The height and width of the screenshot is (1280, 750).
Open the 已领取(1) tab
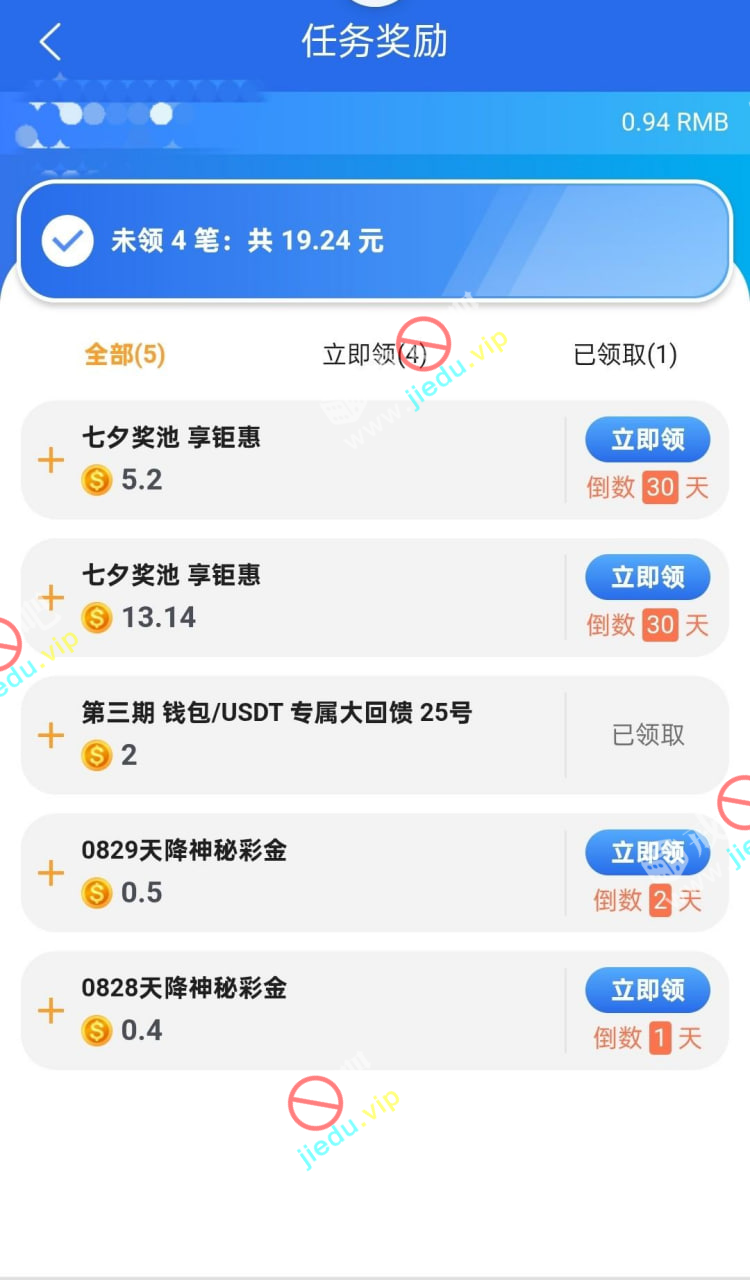[x=625, y=354]
